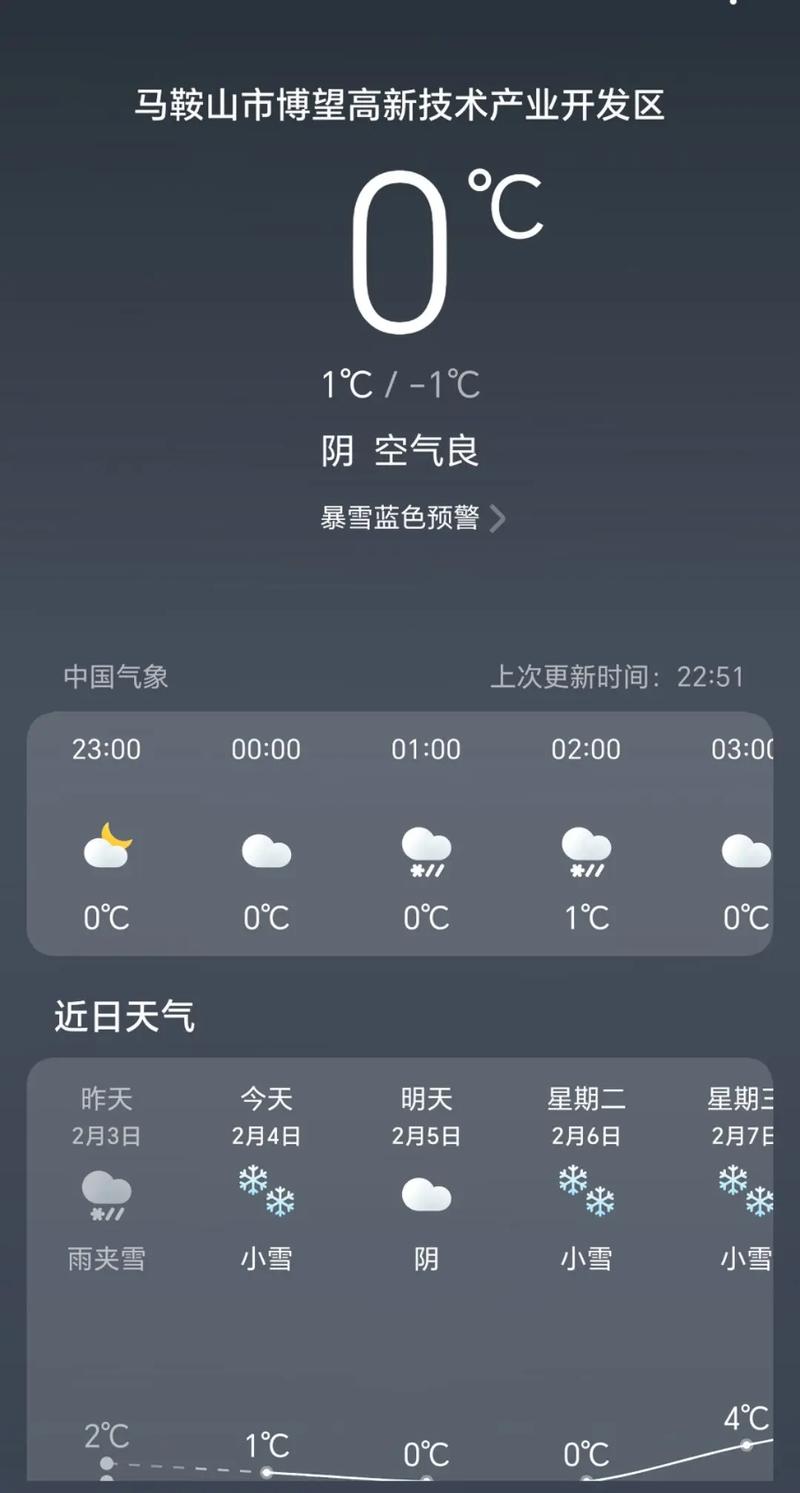Open today's 2月4日 小雪 forecast
The width and height of the screenshot is (800, 1493).
tap(266, 1190)
